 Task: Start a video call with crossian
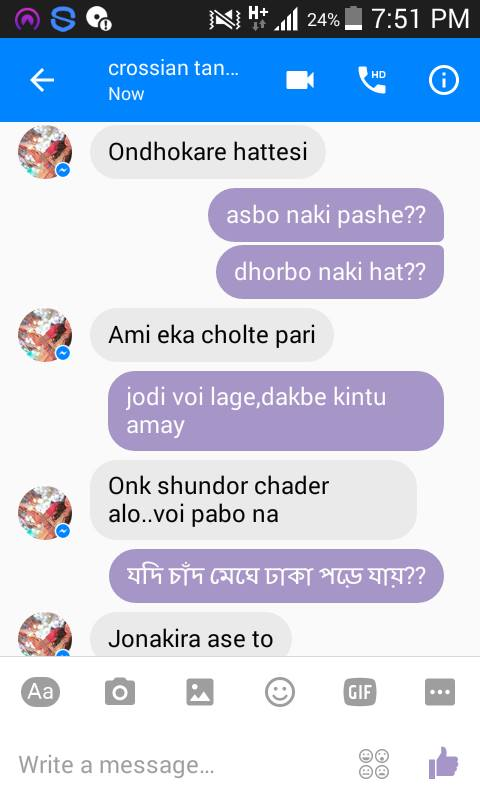point(300,80)
